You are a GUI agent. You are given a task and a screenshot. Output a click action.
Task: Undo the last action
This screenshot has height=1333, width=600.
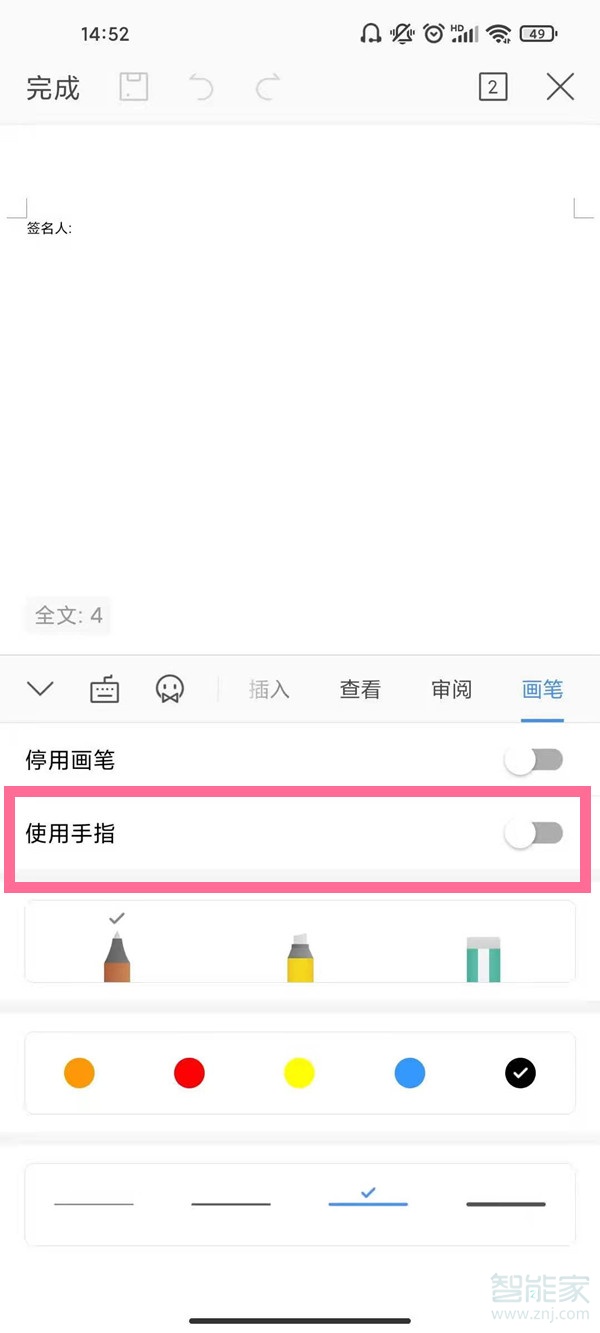tap(201, 88)
